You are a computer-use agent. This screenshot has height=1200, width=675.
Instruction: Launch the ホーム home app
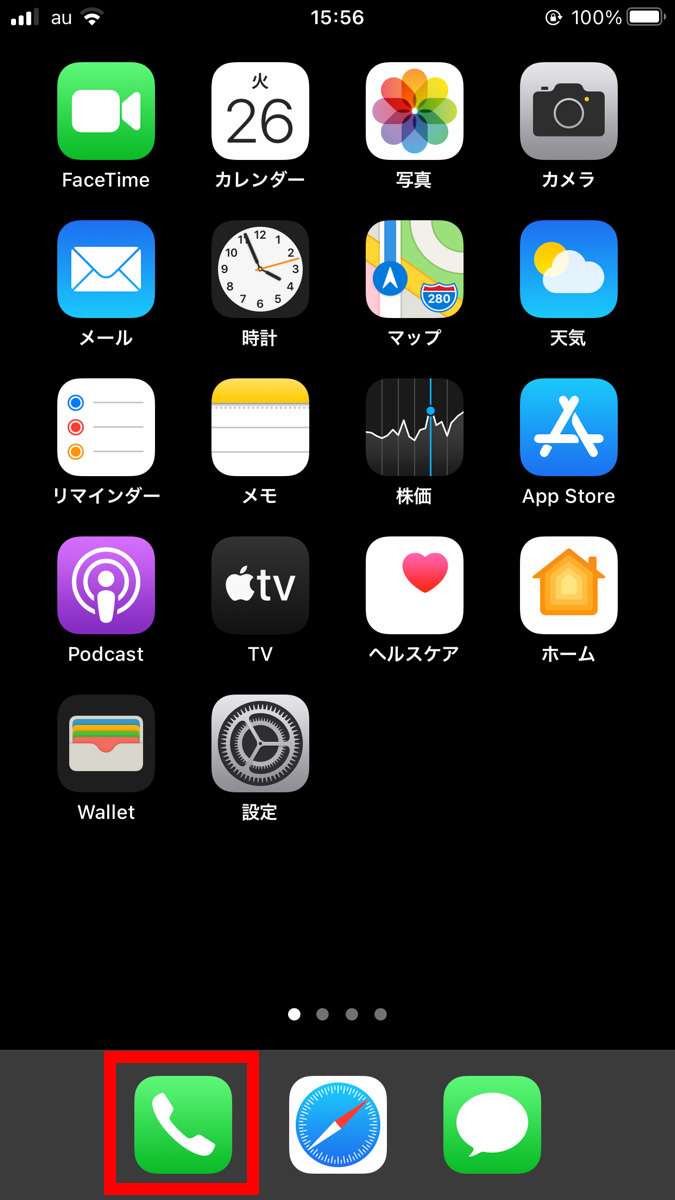coord(568,585)
